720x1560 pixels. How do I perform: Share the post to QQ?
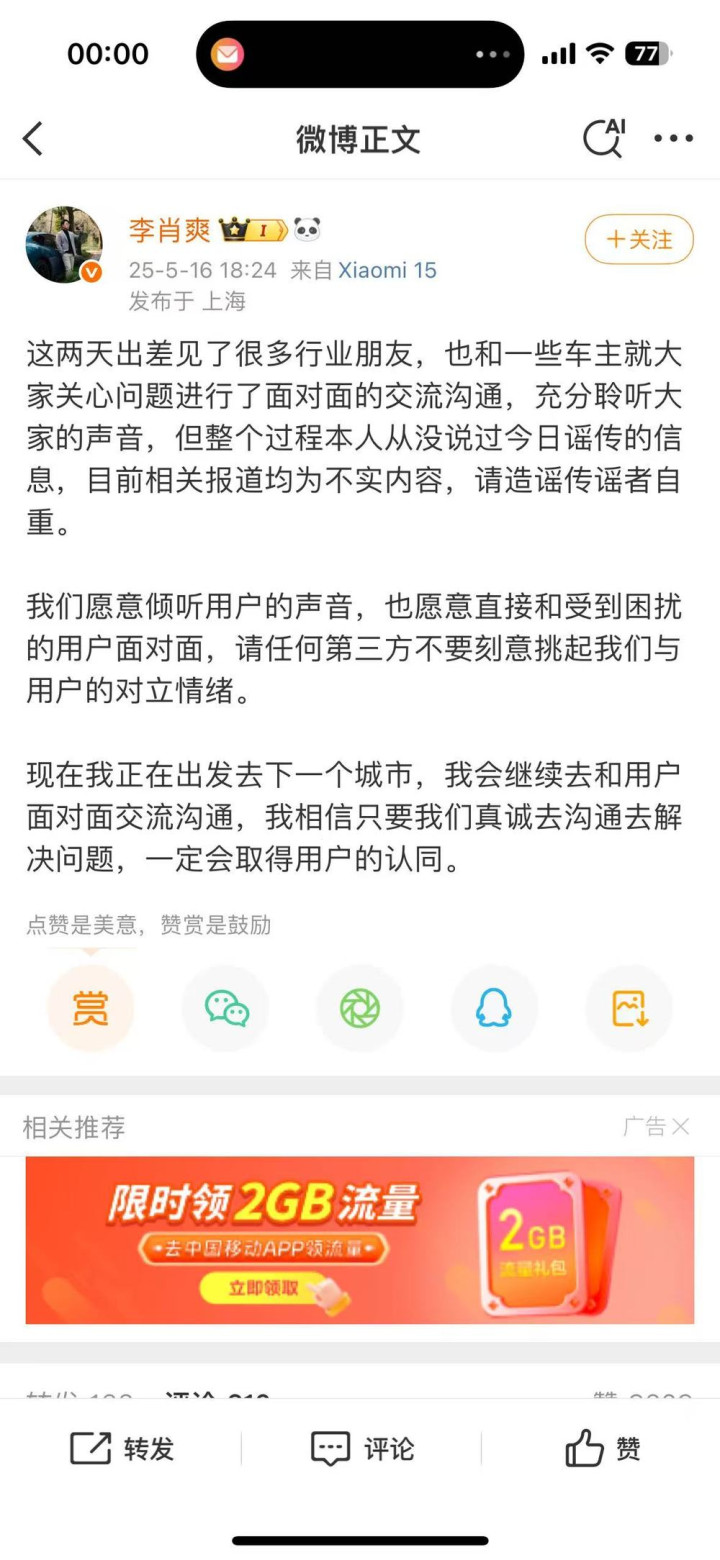(x=494, y=1008)
